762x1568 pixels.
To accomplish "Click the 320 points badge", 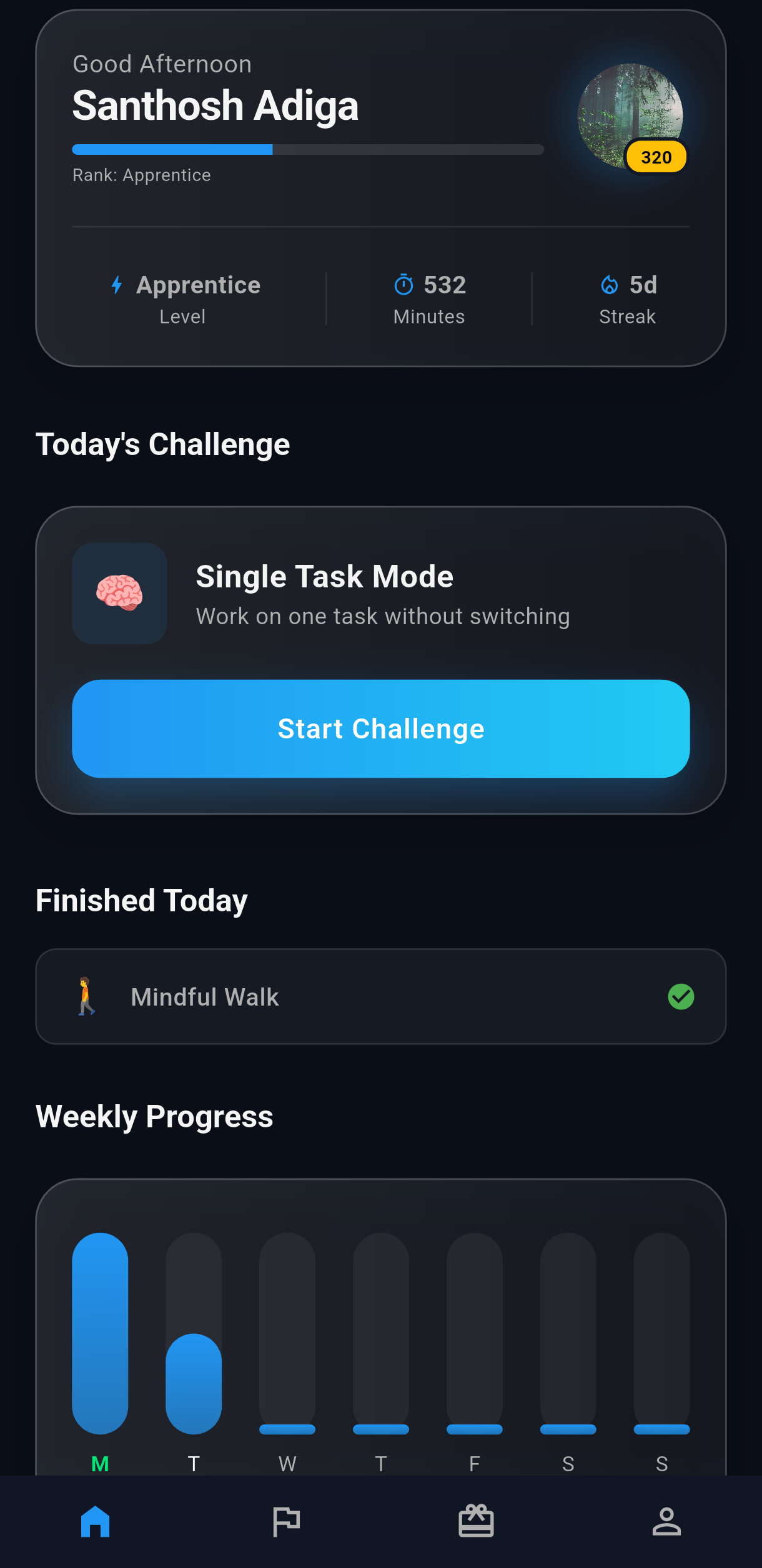I will 655,157.
